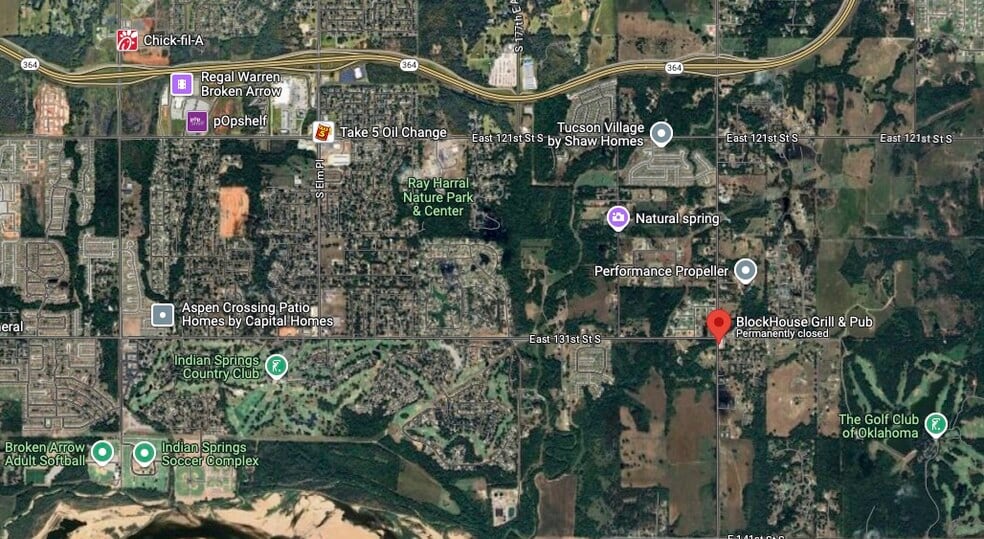Tap the Indian Springs Country Club marker
Viewport: 984px width, 539px height.
pyautogui.click(x=276, y=367)
